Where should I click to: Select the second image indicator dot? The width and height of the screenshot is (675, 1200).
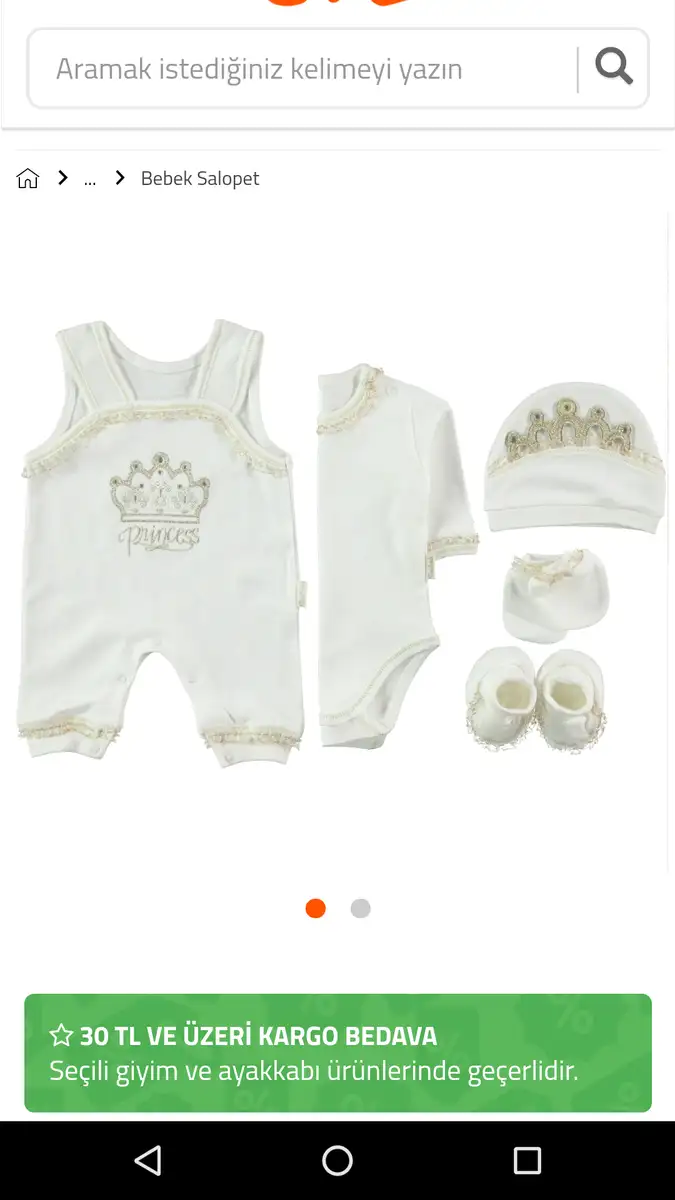360,908
